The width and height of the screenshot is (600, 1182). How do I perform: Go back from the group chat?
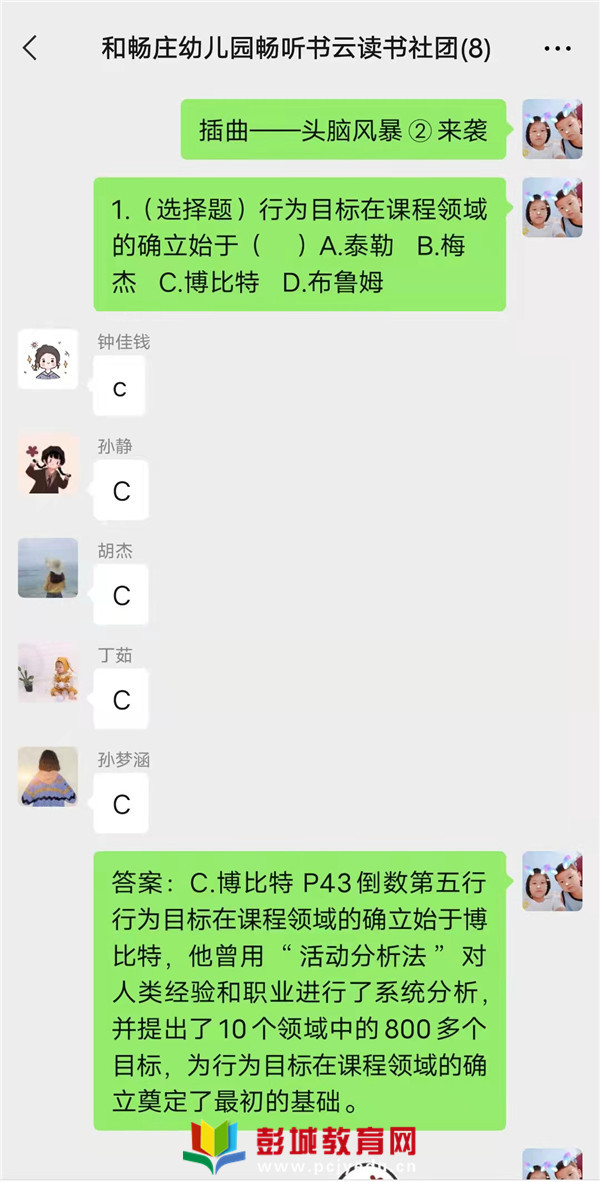30,48
